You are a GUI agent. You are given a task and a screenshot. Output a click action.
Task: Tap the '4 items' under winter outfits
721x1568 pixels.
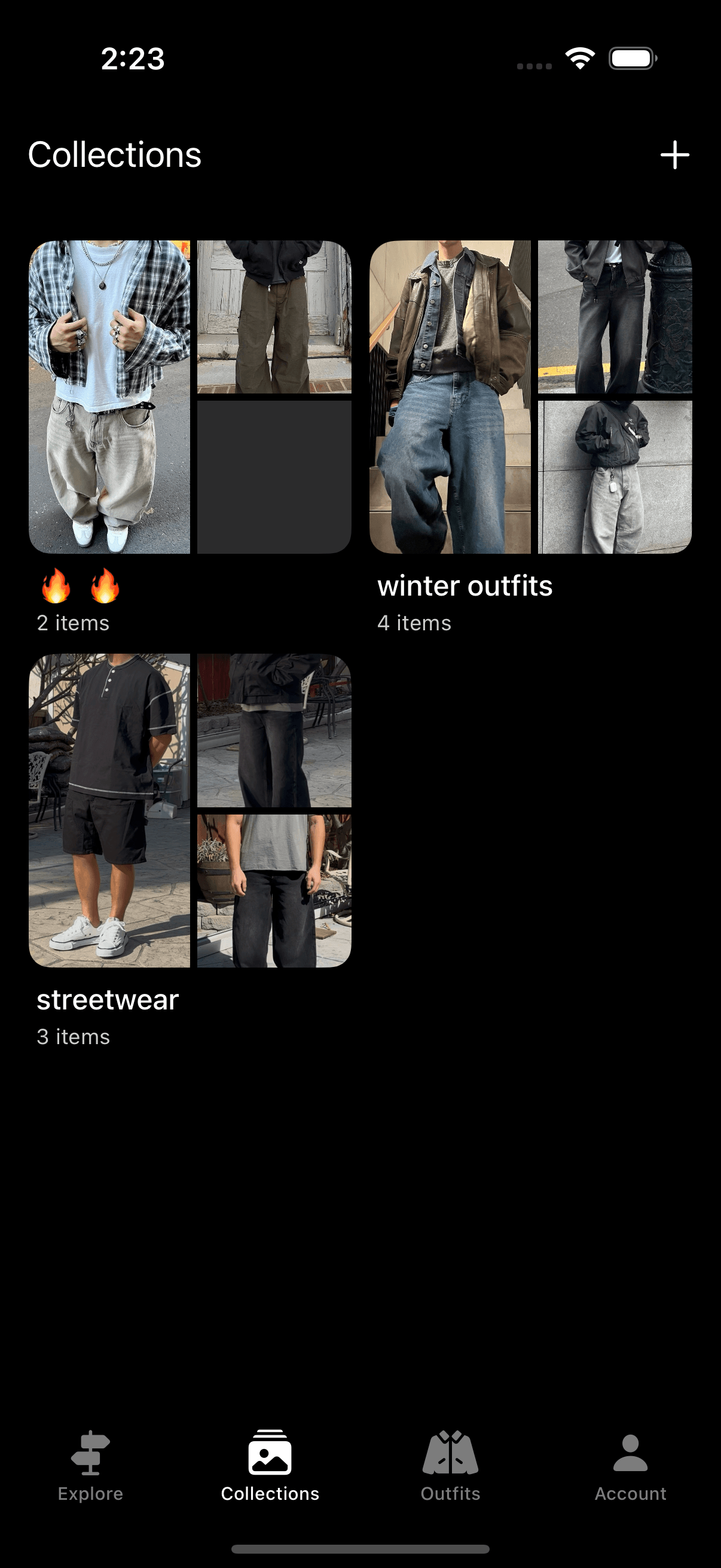(x=414, y=622)
